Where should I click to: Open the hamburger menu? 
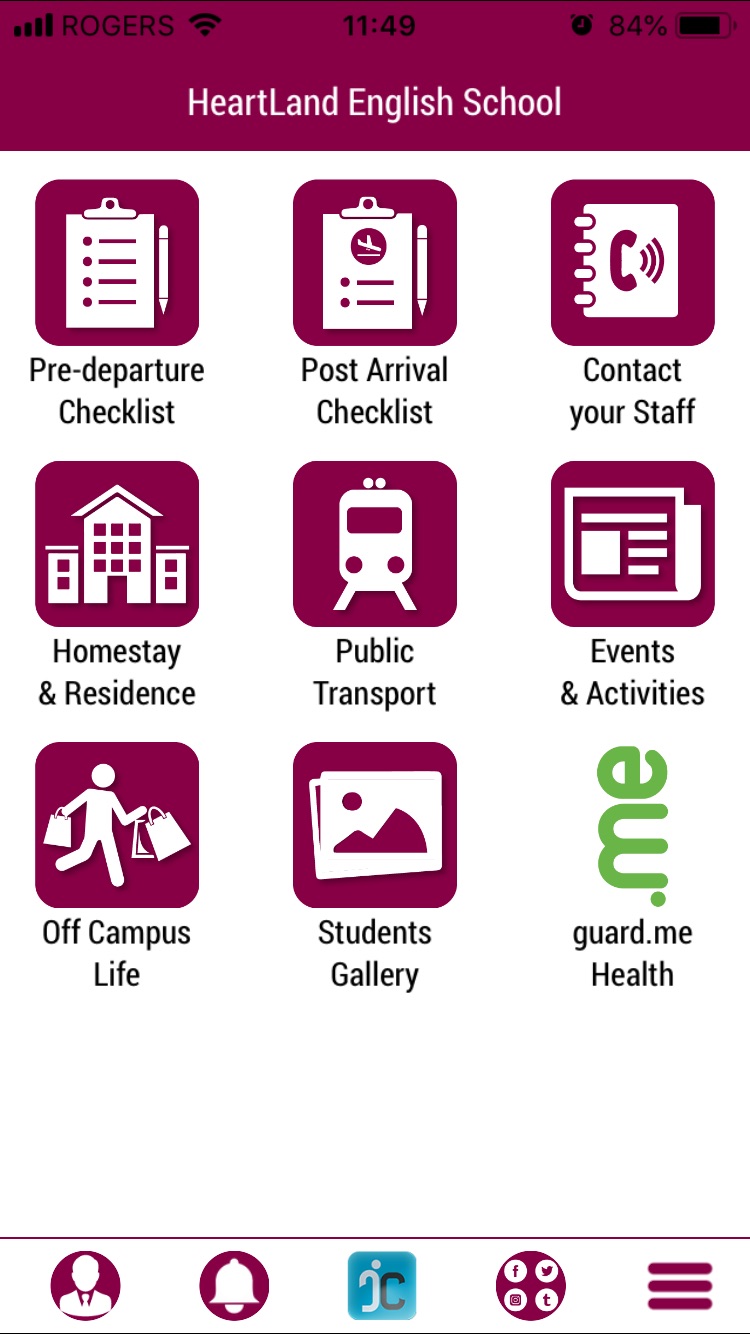pyautogui.click(x=680, y=1286)
